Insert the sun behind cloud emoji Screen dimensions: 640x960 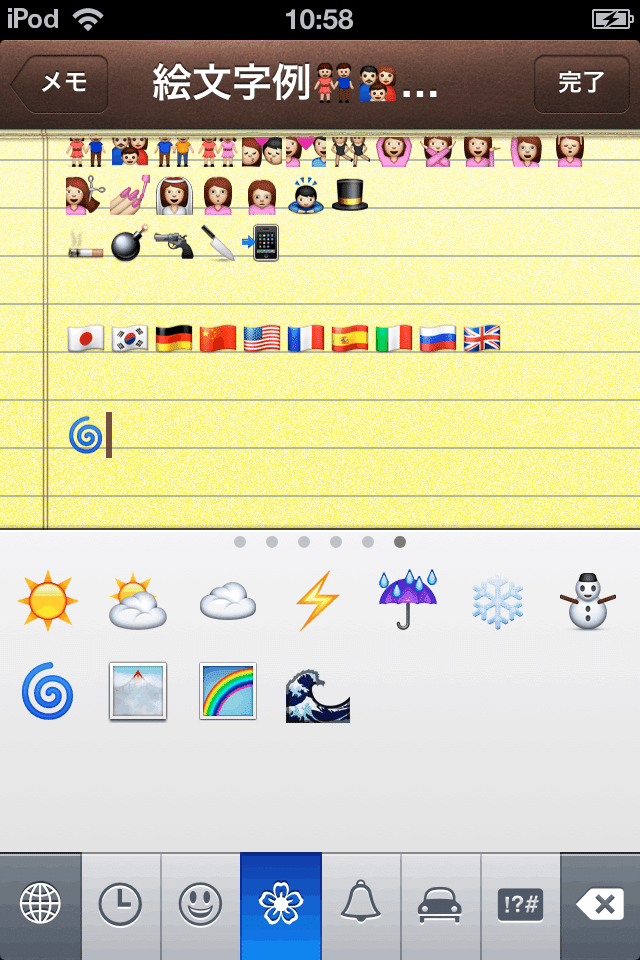click(x=138, y=600)
